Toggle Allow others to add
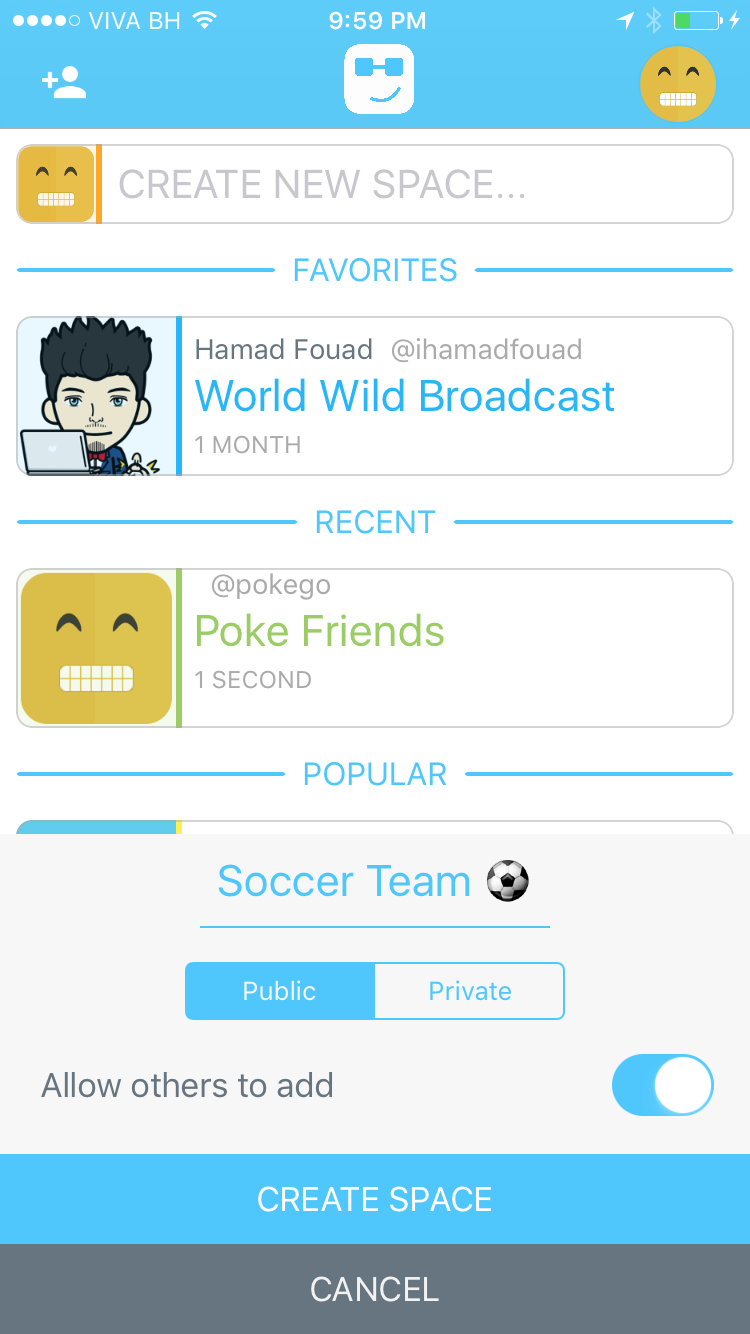Viewport: 750px width, 1334px height. (x=662, y=1085)
